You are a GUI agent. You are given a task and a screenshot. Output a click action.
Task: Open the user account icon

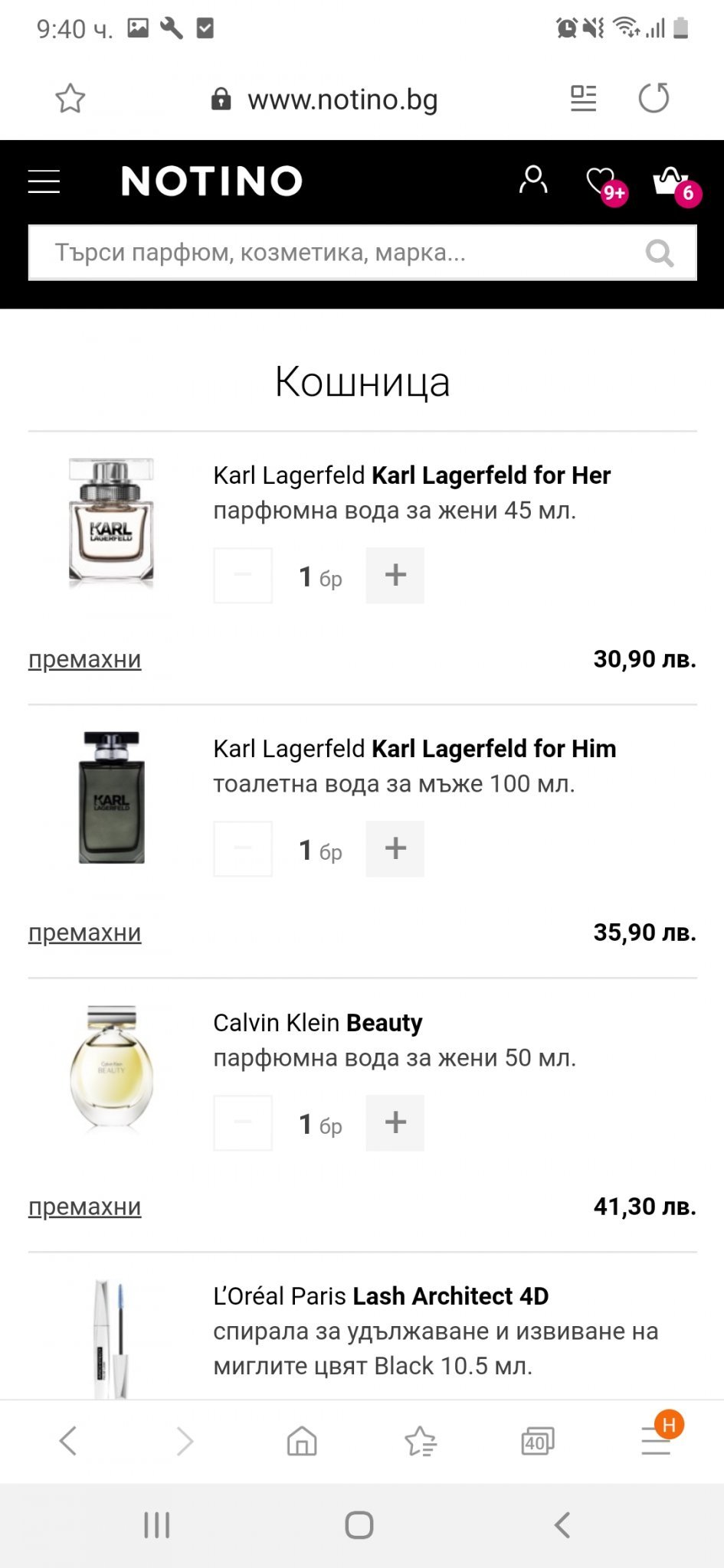click(533, 181)
